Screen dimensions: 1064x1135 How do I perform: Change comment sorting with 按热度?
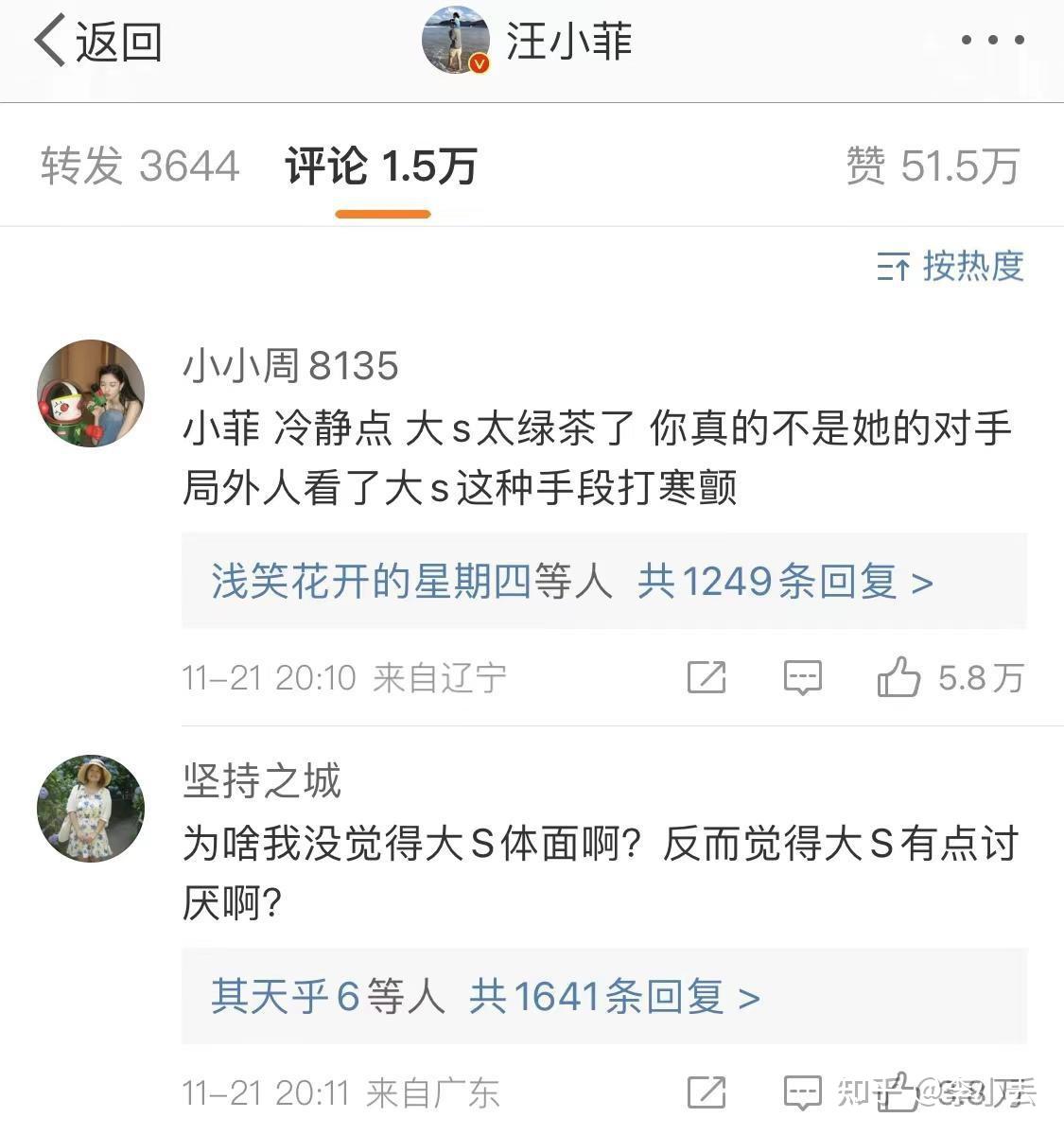click(x=951, y=267)
